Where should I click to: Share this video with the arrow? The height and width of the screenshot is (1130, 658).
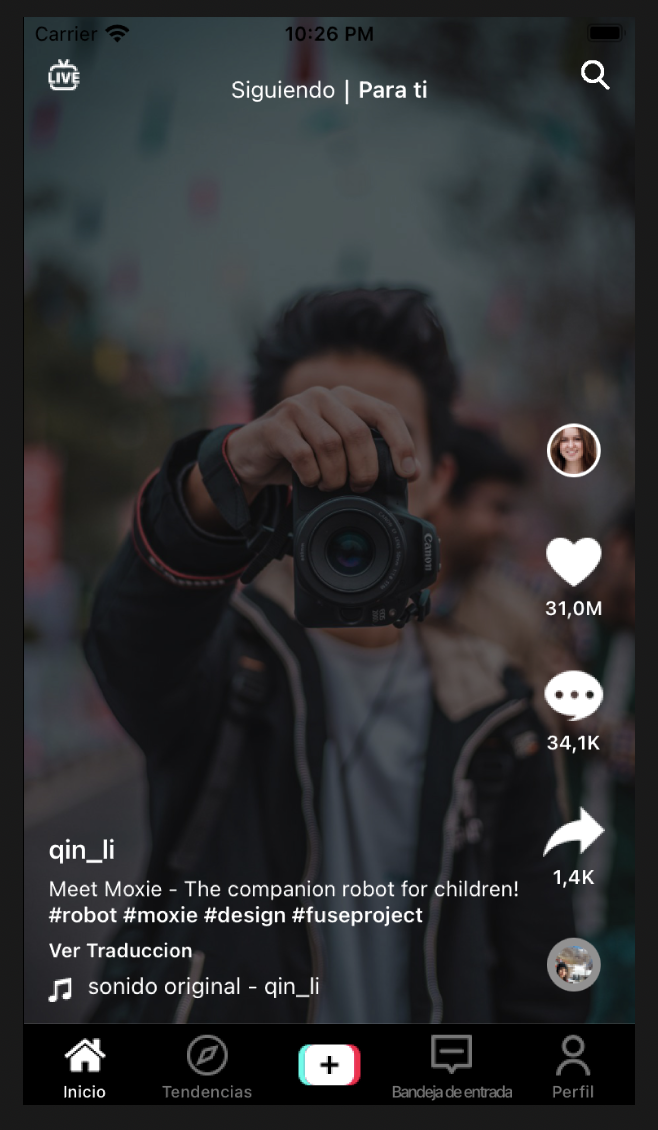pyautogui.click(x=573, y=833)
